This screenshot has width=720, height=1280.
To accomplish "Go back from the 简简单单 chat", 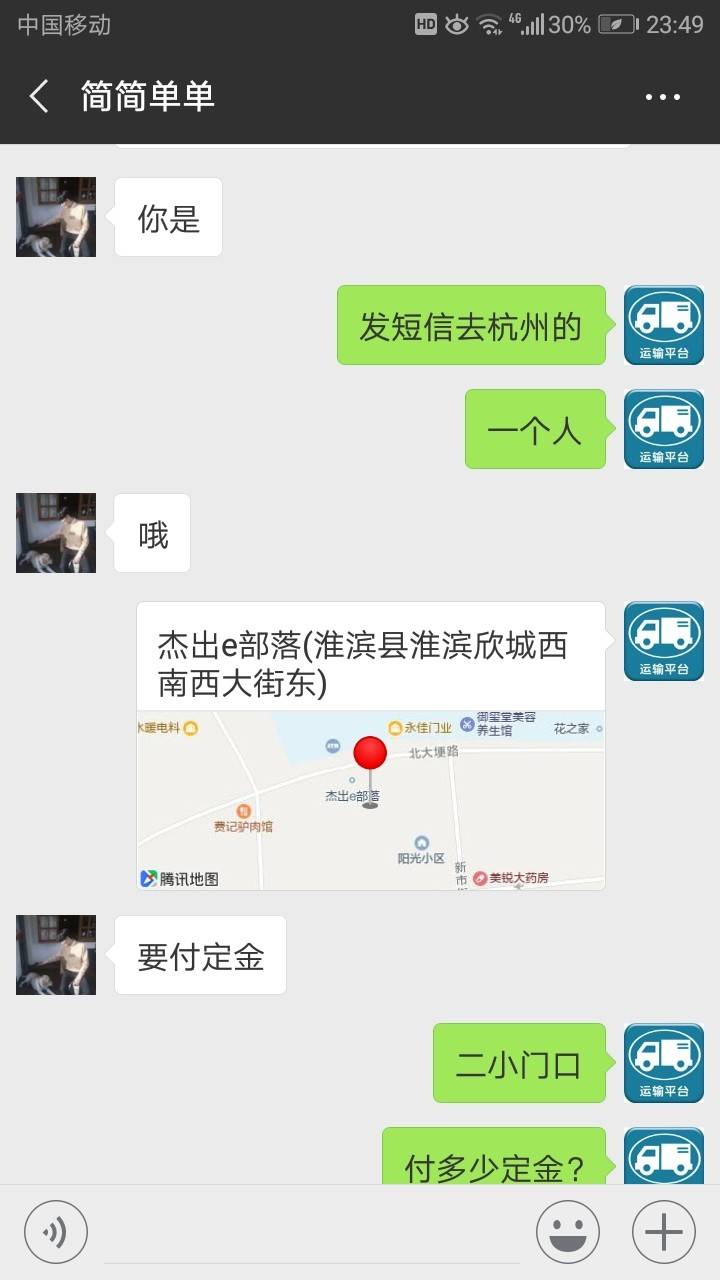I will pyautogui.click(x=39, y=97).
